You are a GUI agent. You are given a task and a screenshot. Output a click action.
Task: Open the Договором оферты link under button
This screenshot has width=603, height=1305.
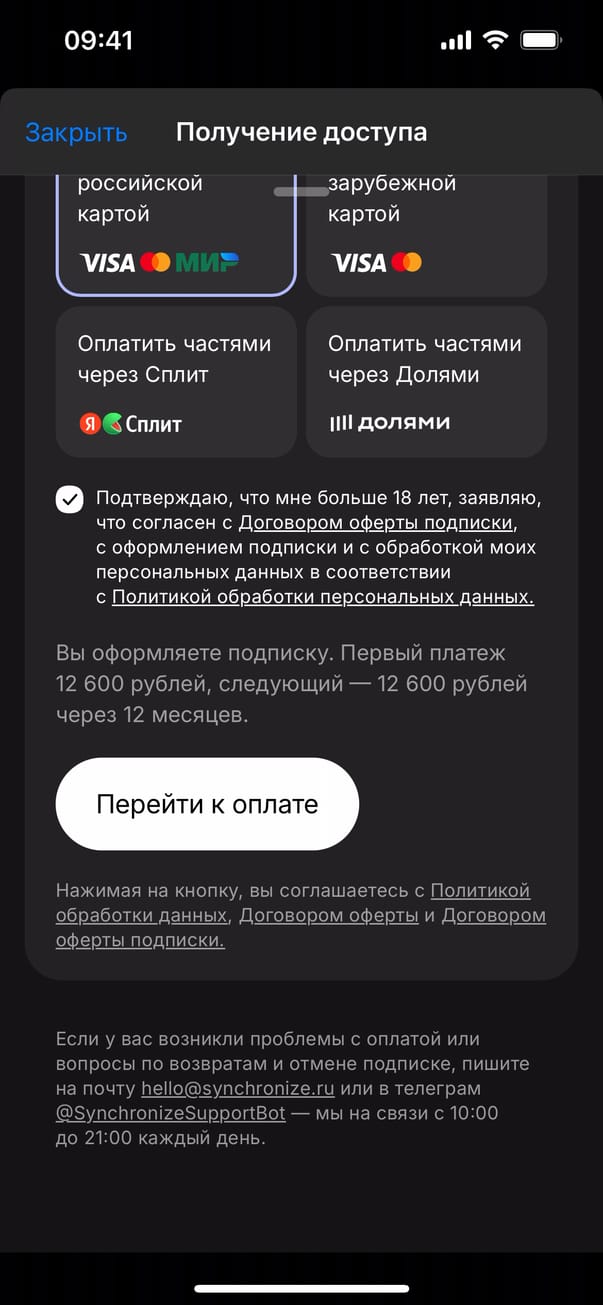click(328, 915)
